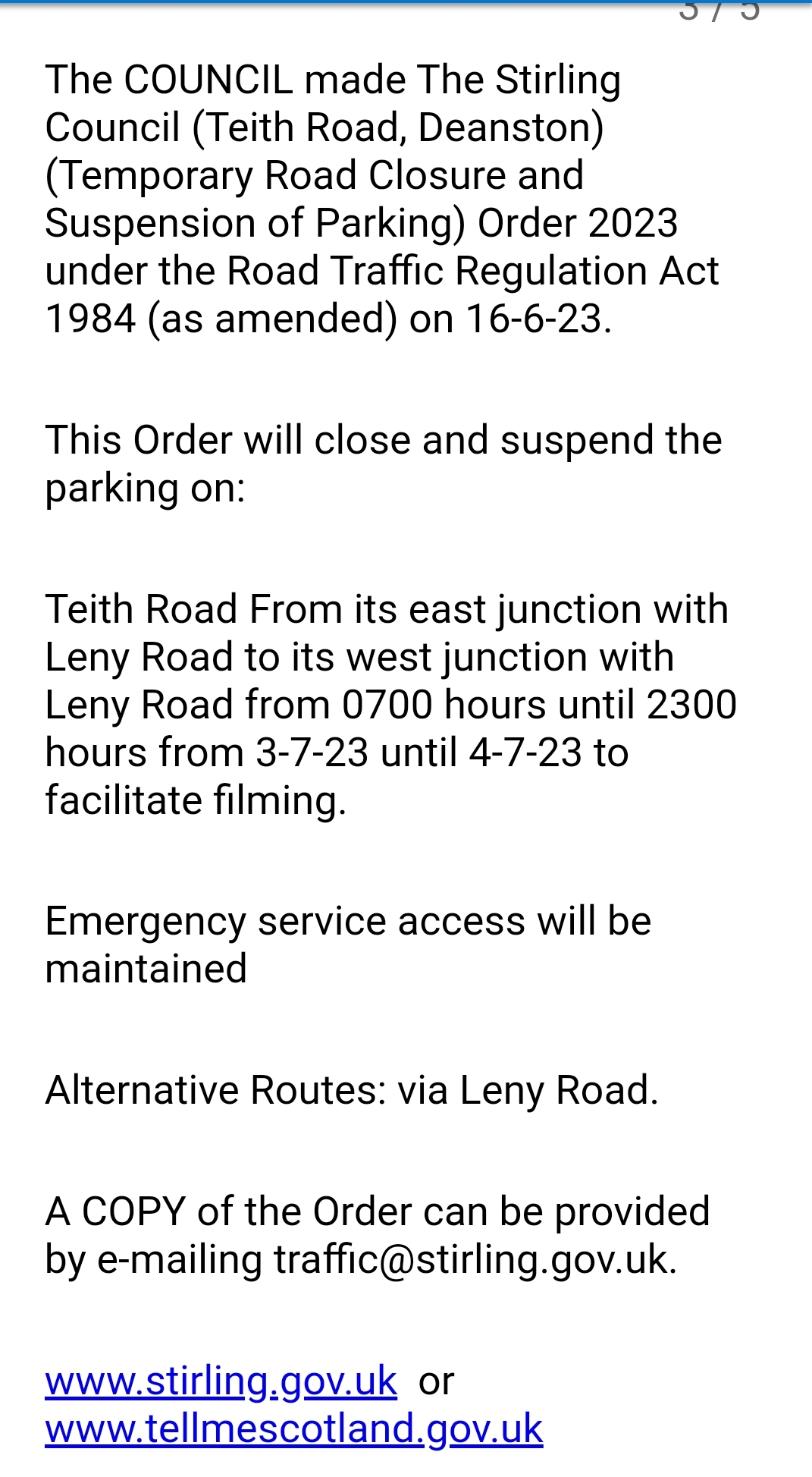Open the www.stirling.gov.uk link
Screen dimensions: 812x1477
221,1380
